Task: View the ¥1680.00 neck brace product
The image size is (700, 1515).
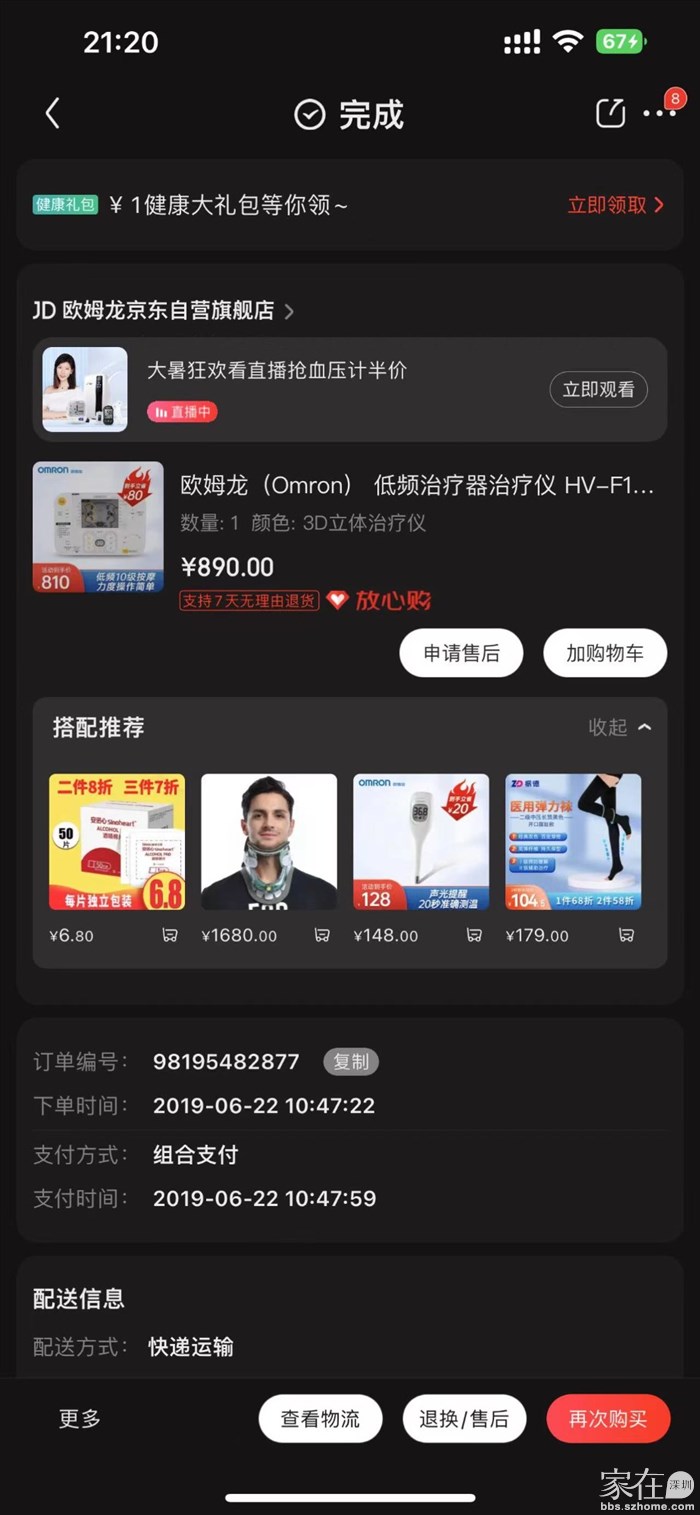Action: pos(269,841)
